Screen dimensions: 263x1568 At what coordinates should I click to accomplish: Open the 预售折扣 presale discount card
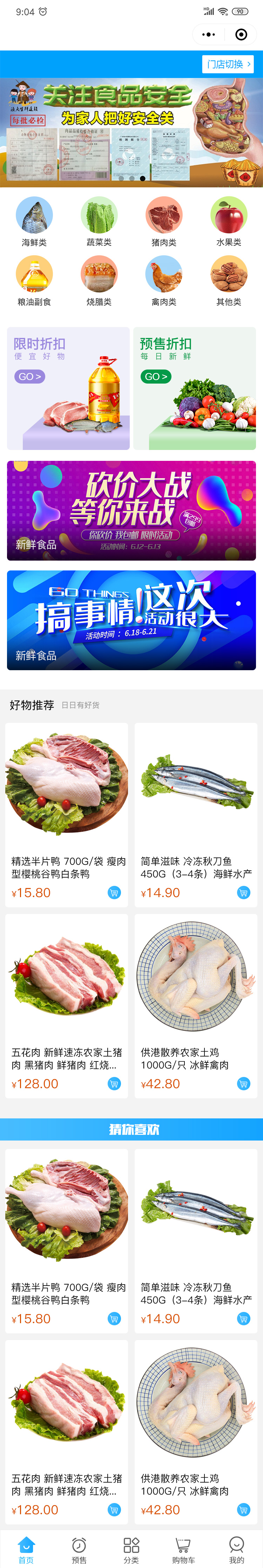tap(194, 388)
